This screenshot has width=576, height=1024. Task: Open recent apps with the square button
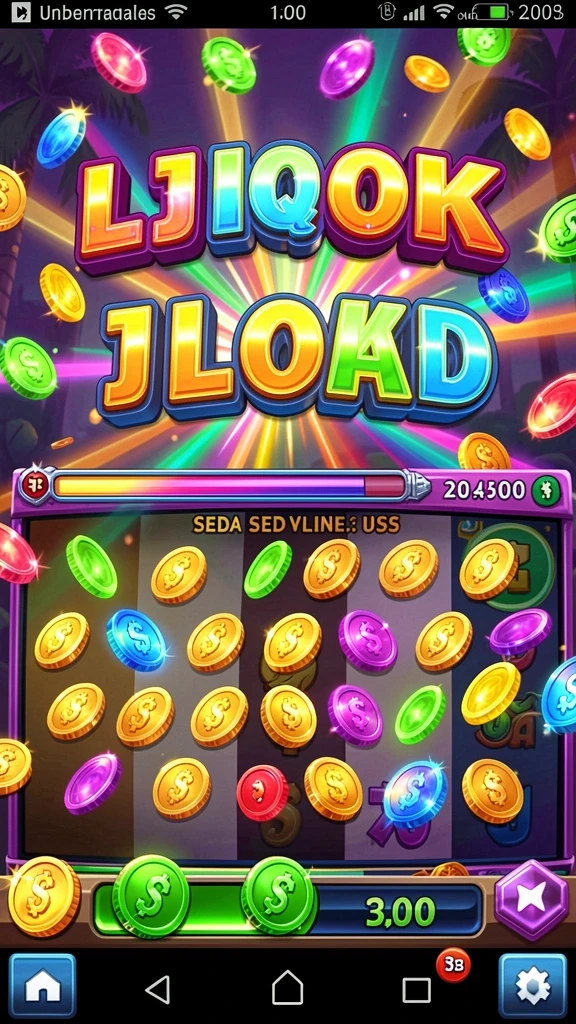(x=417, y=990)
